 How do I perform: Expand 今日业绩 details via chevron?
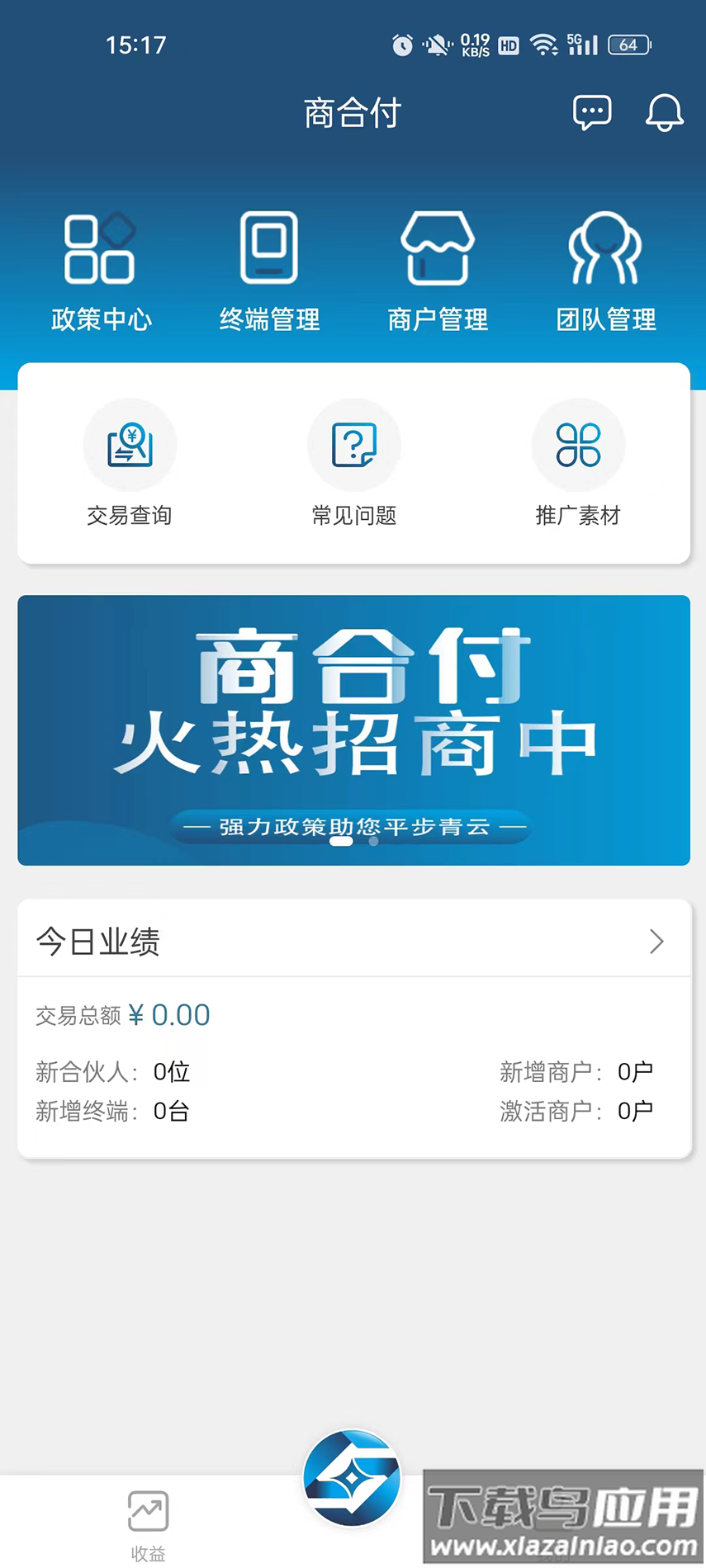pyautogui.click(x=656, y=942)
